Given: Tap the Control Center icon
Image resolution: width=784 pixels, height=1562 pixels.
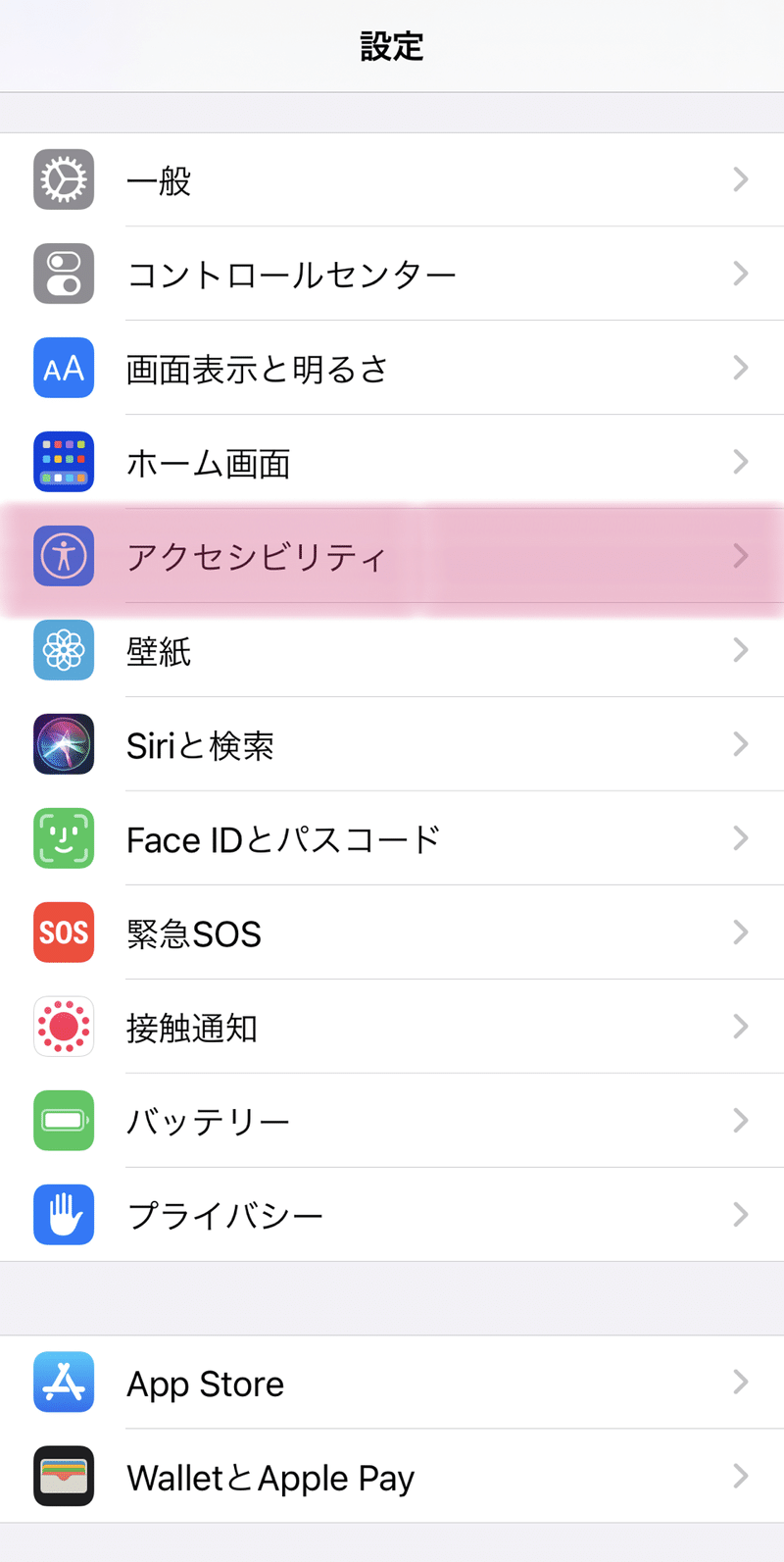Looking at the screenshot, I should [x=63, y=274].
